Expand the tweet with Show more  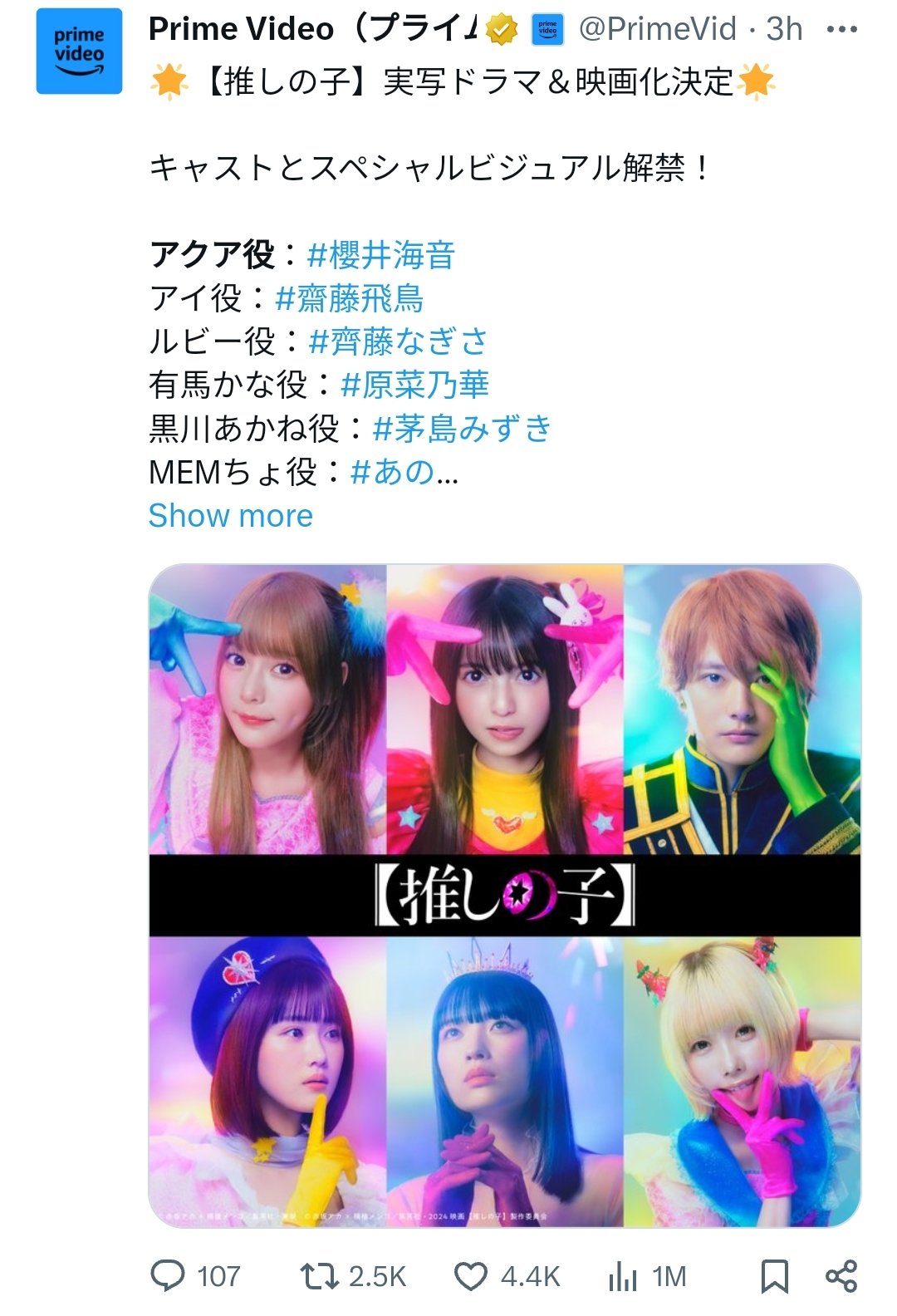pos(231,516)
